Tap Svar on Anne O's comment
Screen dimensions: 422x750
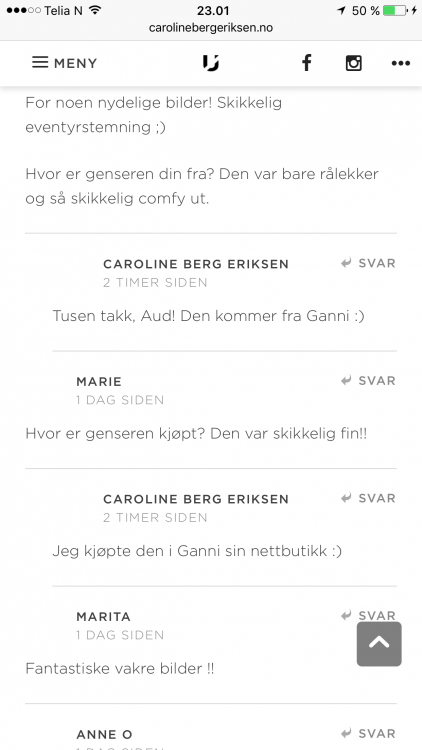click(x=368, y=733)
